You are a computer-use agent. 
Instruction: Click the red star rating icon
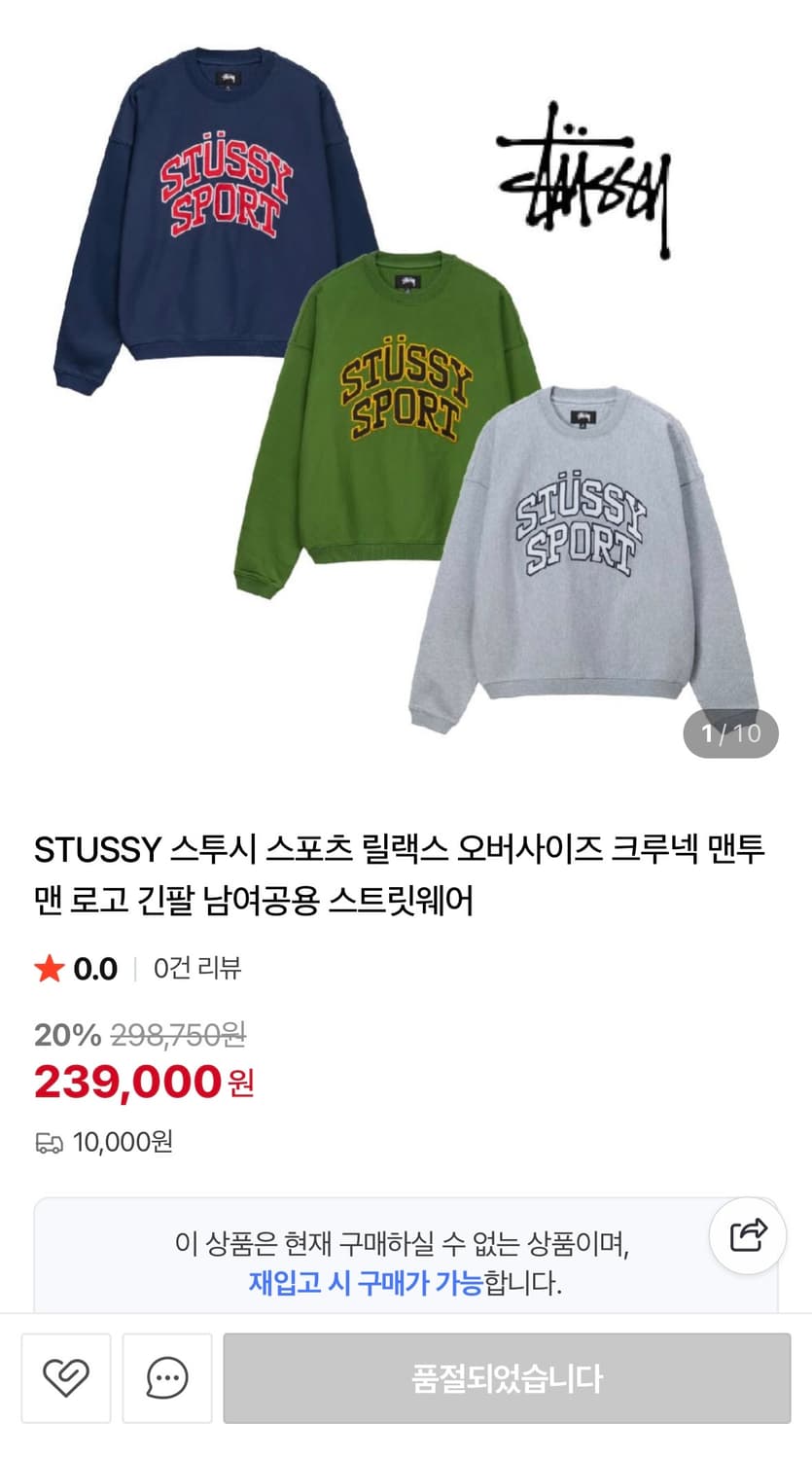click(46, 969)
